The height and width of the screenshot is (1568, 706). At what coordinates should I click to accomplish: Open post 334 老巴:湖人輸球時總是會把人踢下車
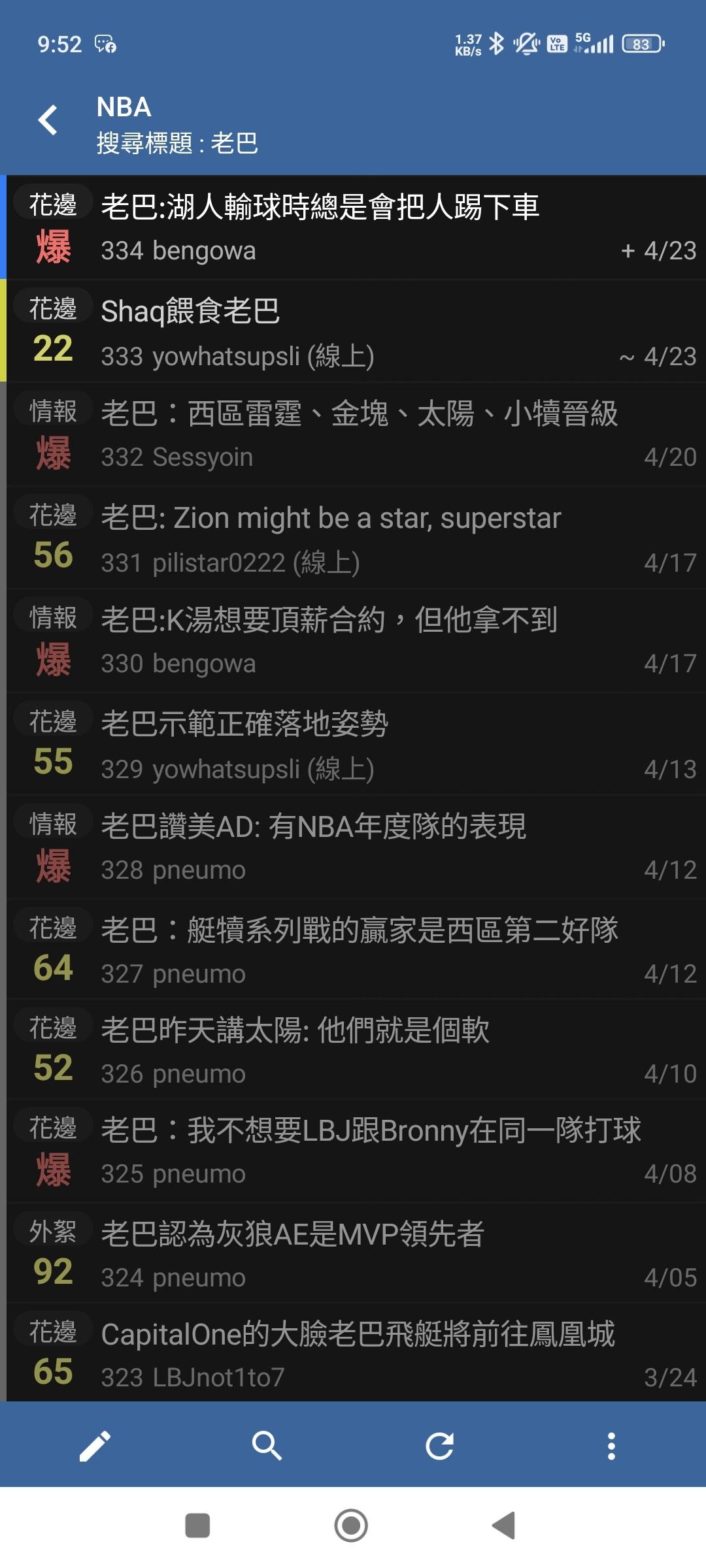click(x=353, y=227)
